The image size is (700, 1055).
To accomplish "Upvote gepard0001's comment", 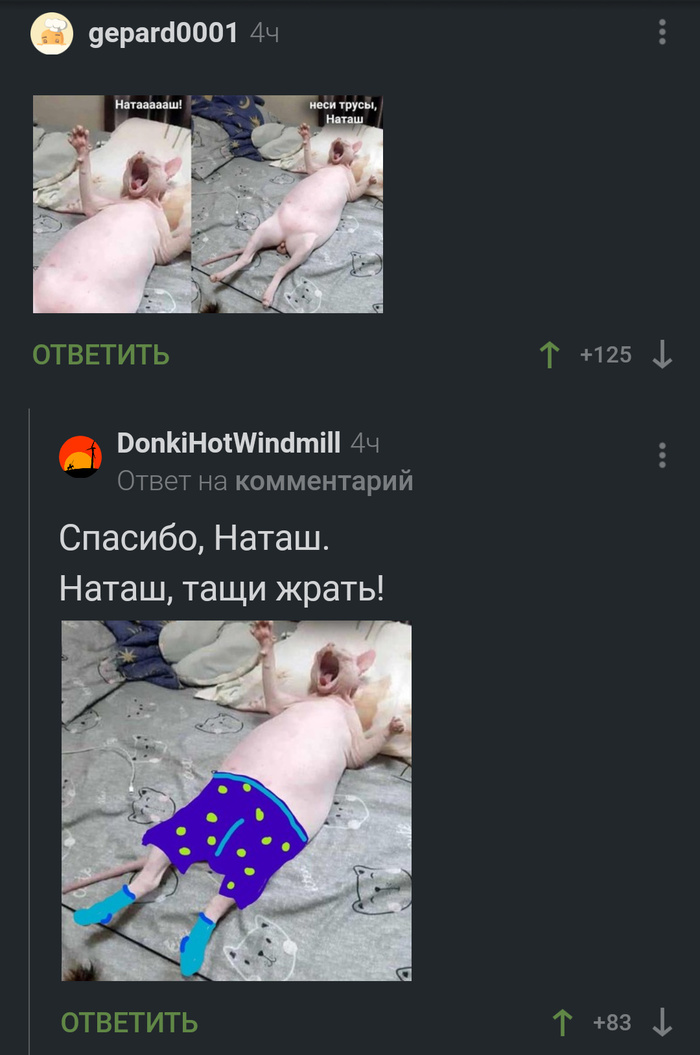I will pyautogui.click(x=549, y=355).
